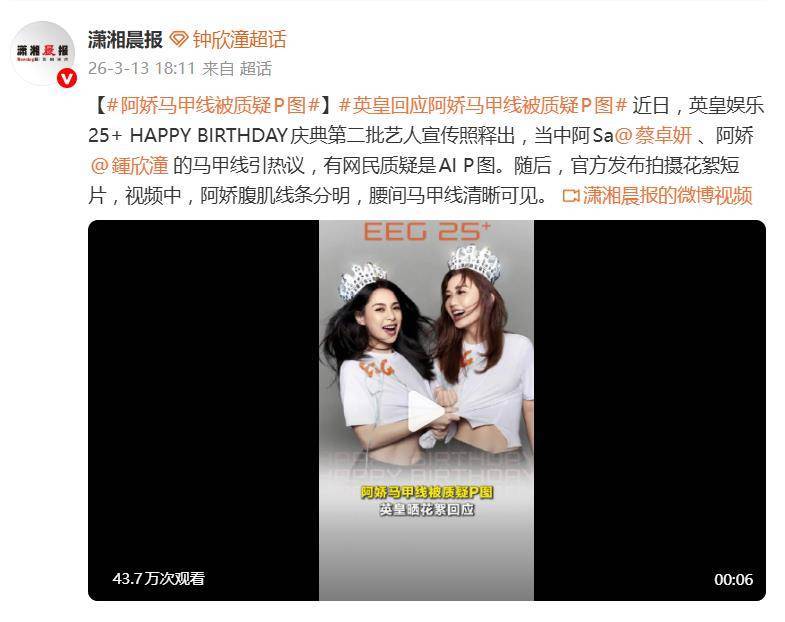This screenshot has width=785, height=622.
Task: Open hashtag #阿娇马甲线被质疑P图#
Action: pyautogui.click(x=212, y=104)
